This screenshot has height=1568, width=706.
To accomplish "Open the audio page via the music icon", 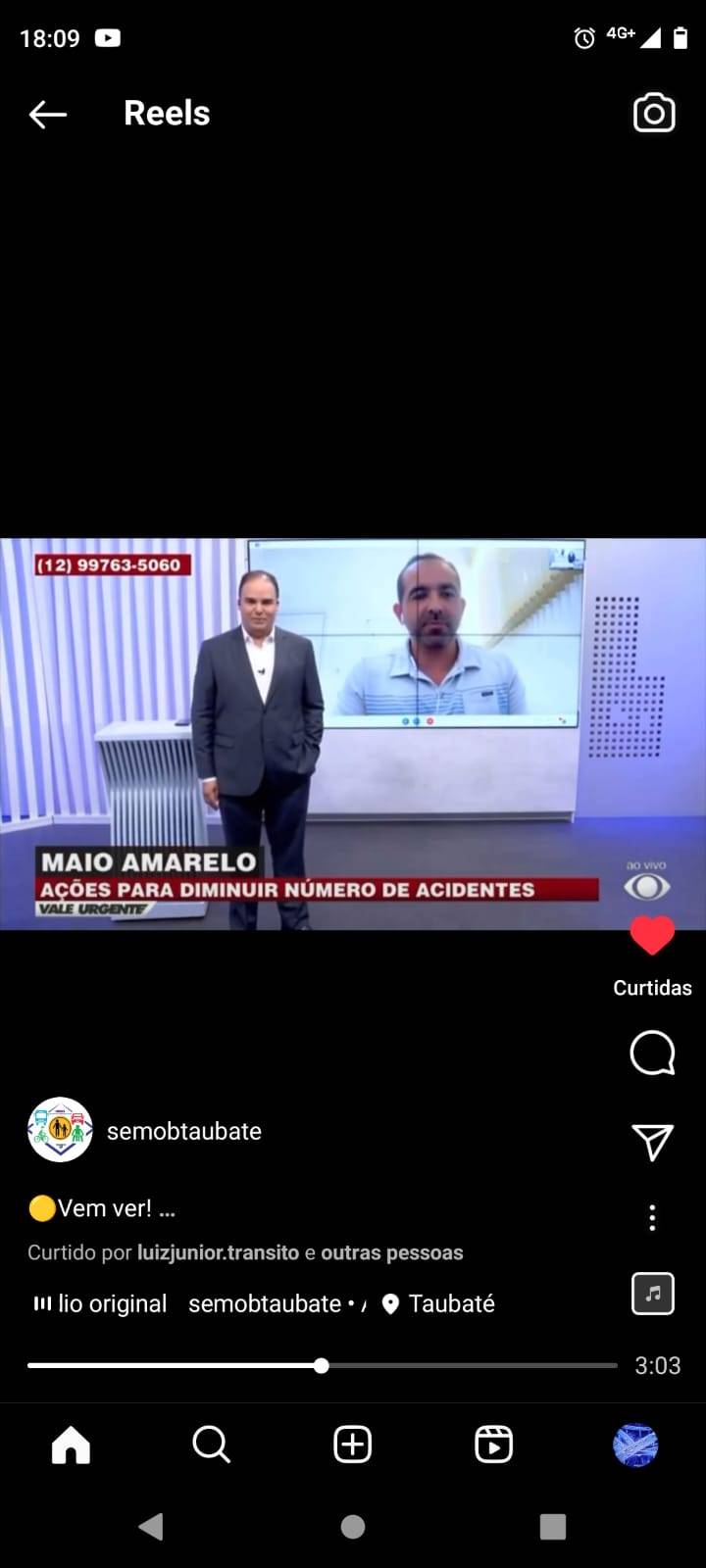I will pyautogui.click(x=653, y=1294).
